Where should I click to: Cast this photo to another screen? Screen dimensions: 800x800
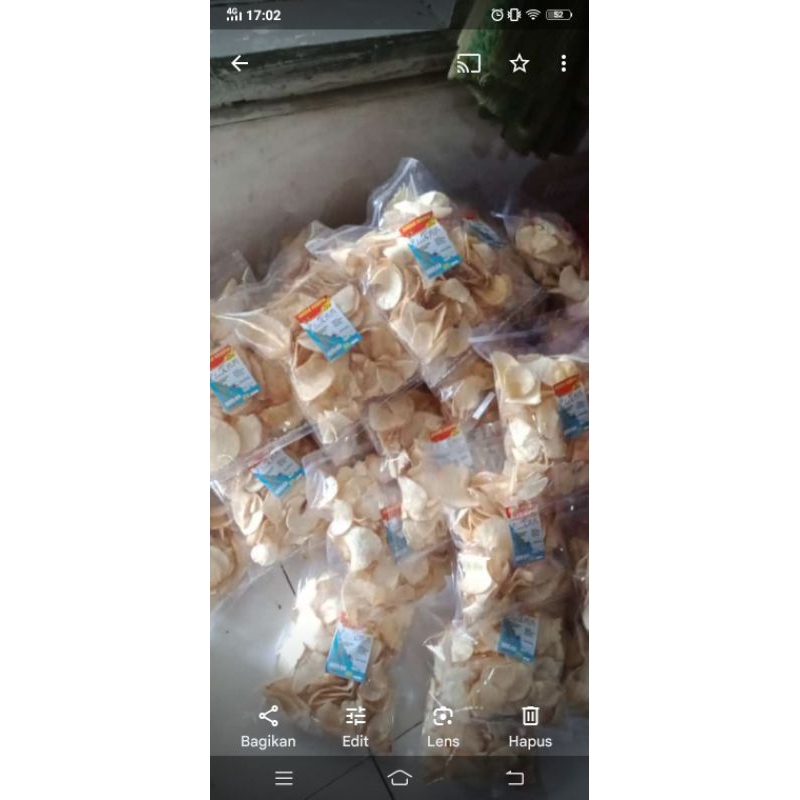468,64
